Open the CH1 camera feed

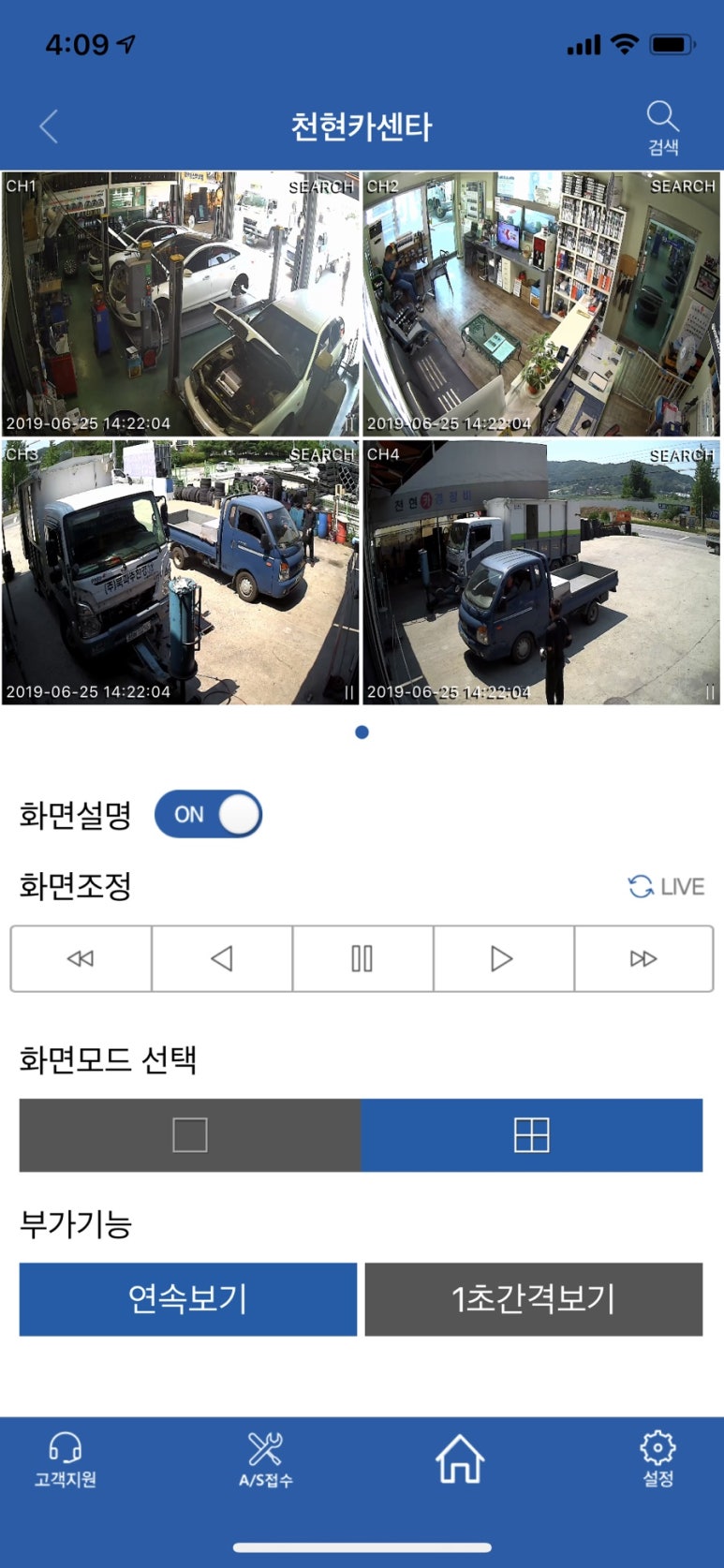(x=180, y=304)
